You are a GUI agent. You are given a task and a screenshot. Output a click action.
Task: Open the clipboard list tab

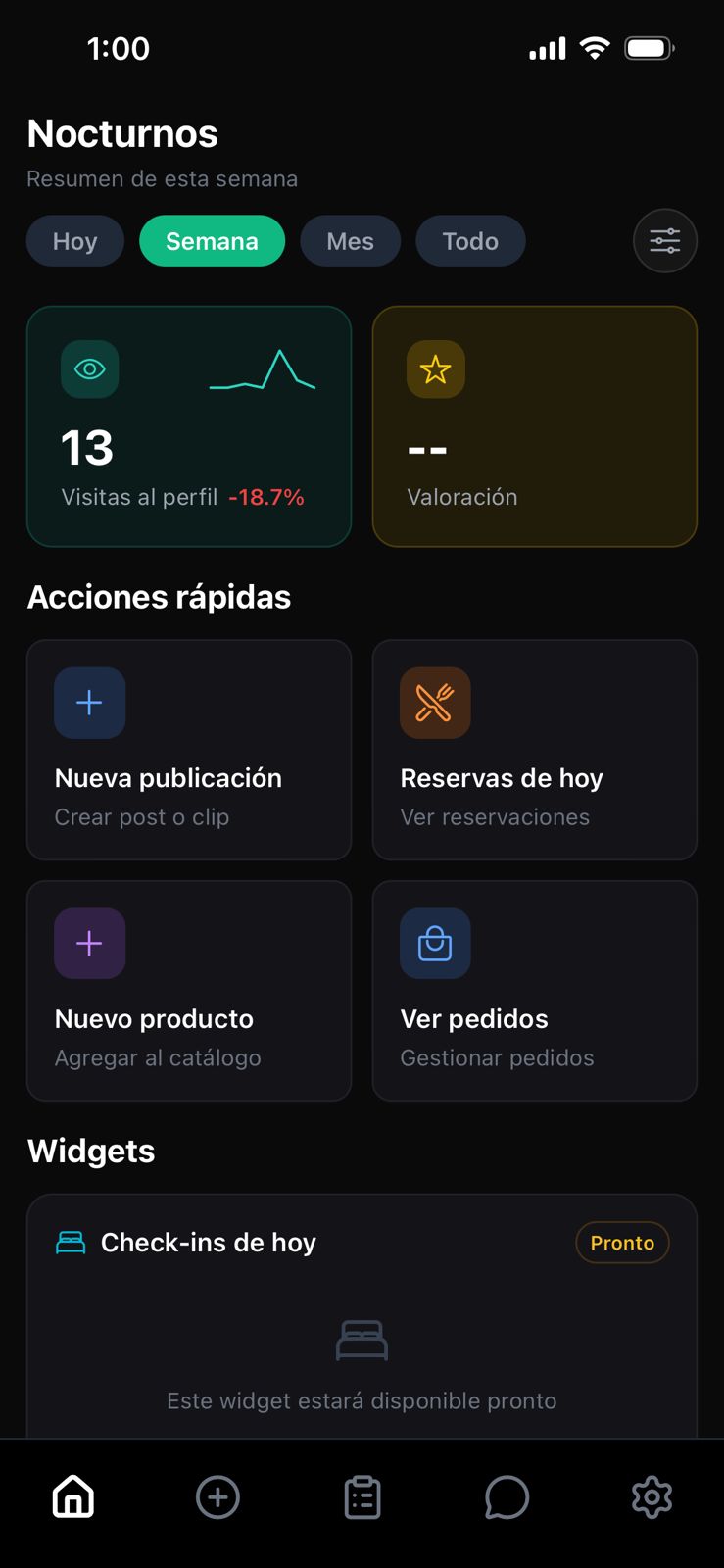(362, 1497)
